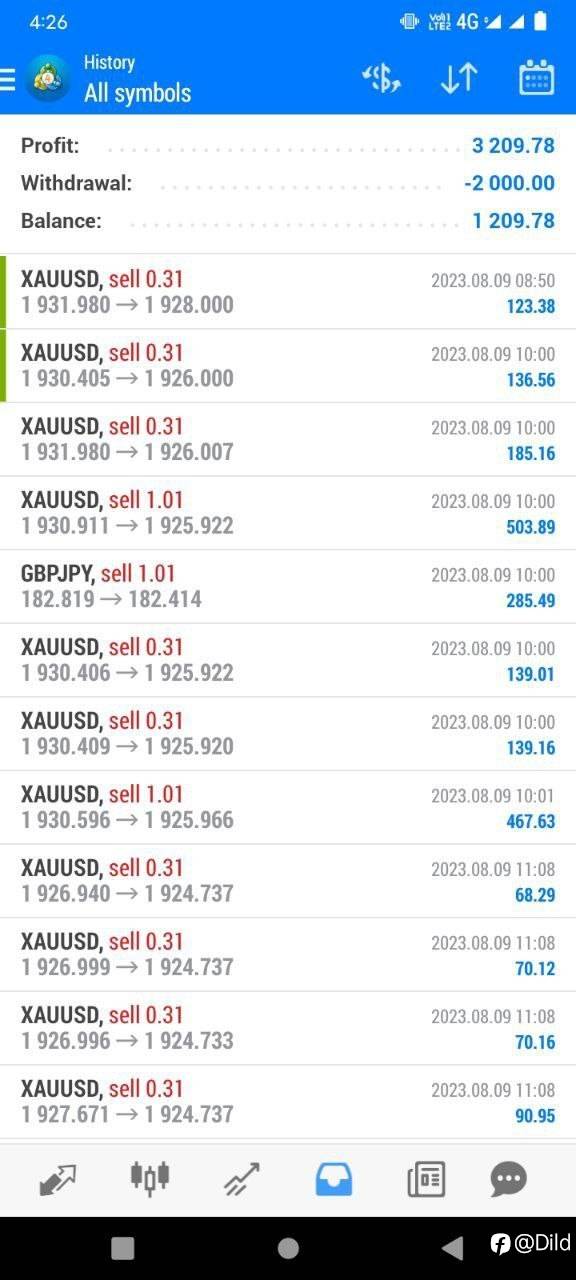
Task: Switch to the Quotes tab
Action: (x=58, y=1179)
